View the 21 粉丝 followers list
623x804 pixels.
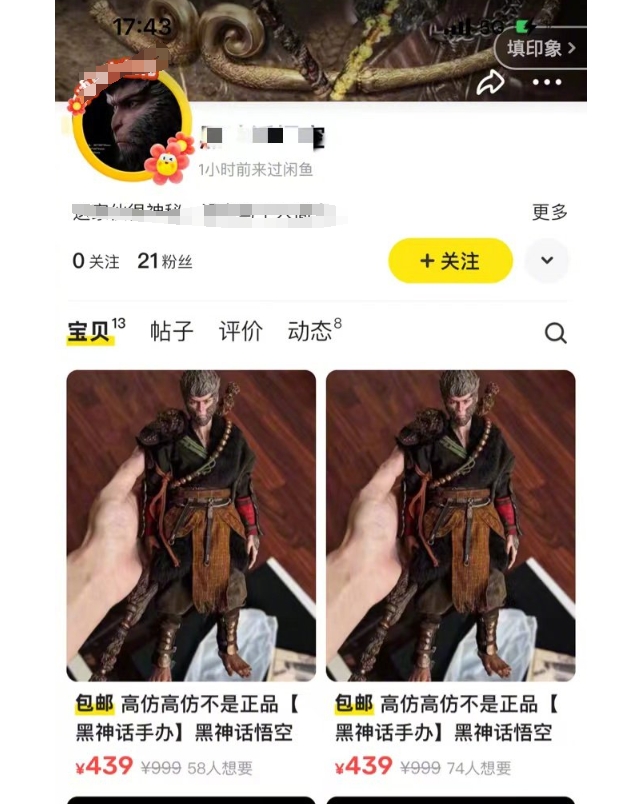165,261
